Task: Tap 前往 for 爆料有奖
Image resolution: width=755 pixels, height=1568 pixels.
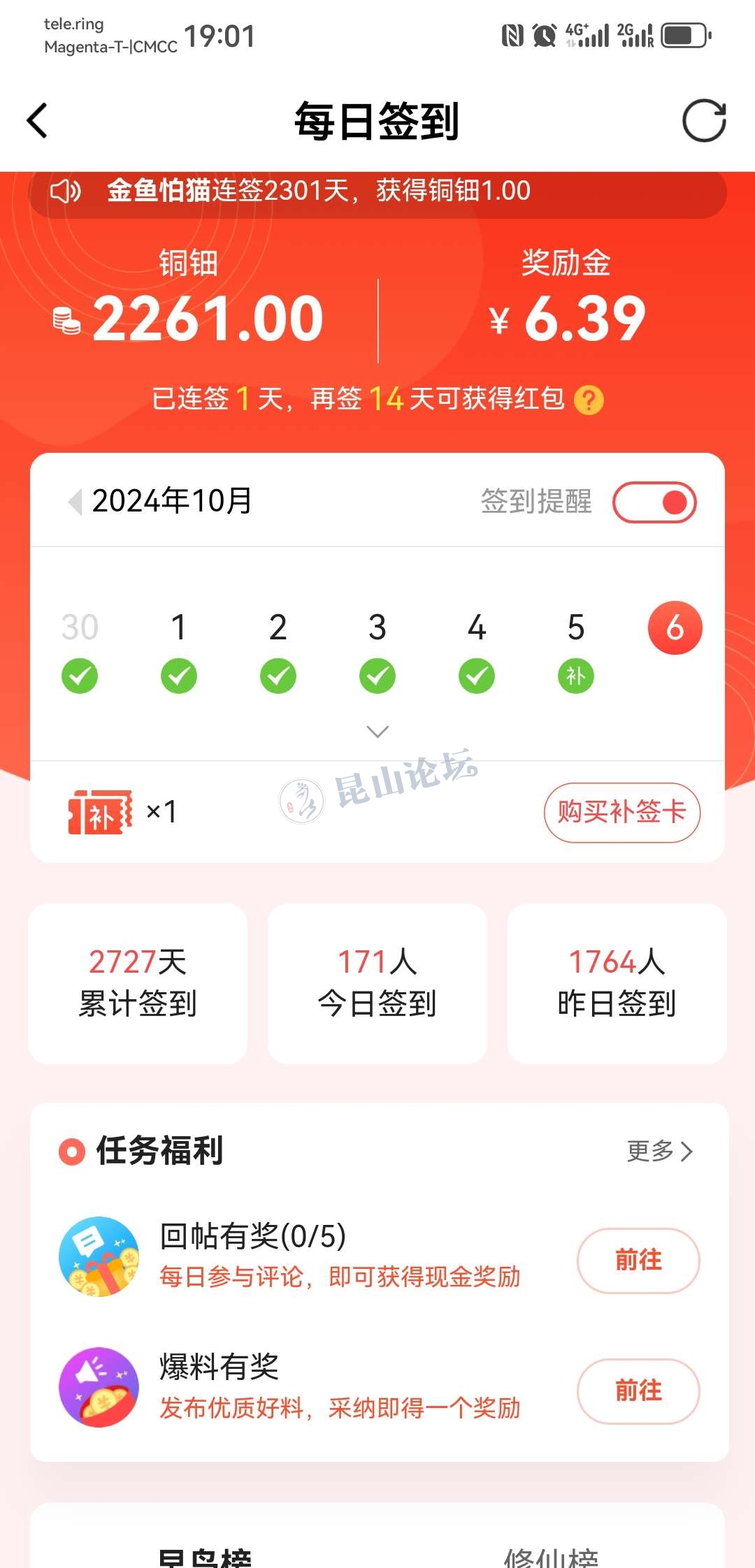Action: click(x=638, y=1391)
